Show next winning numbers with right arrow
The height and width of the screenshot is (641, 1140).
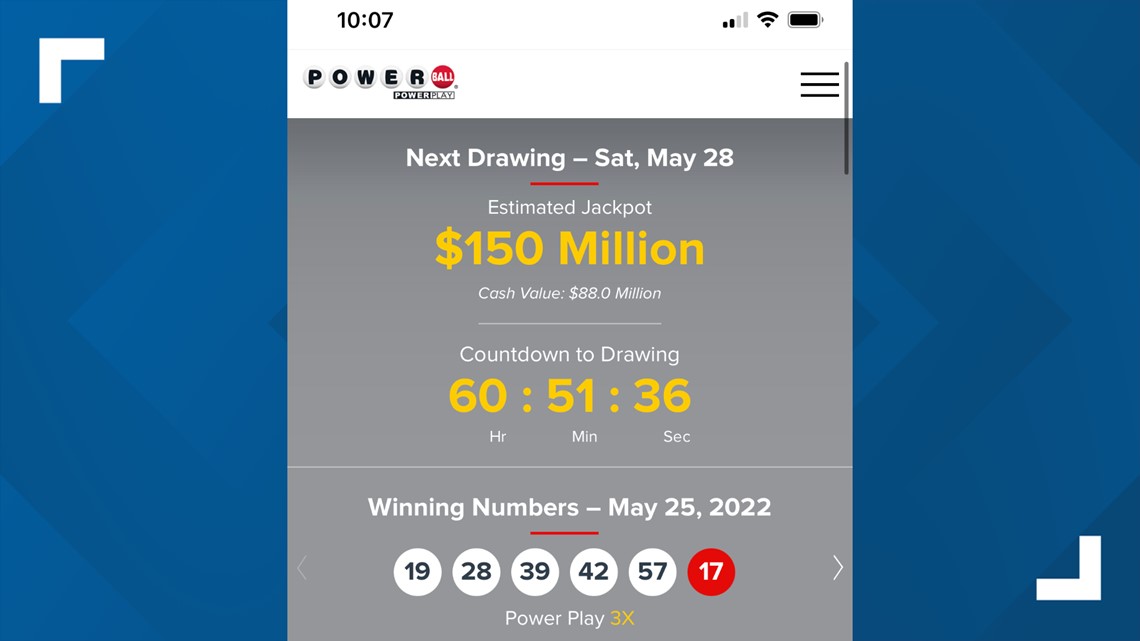(837, 568)
